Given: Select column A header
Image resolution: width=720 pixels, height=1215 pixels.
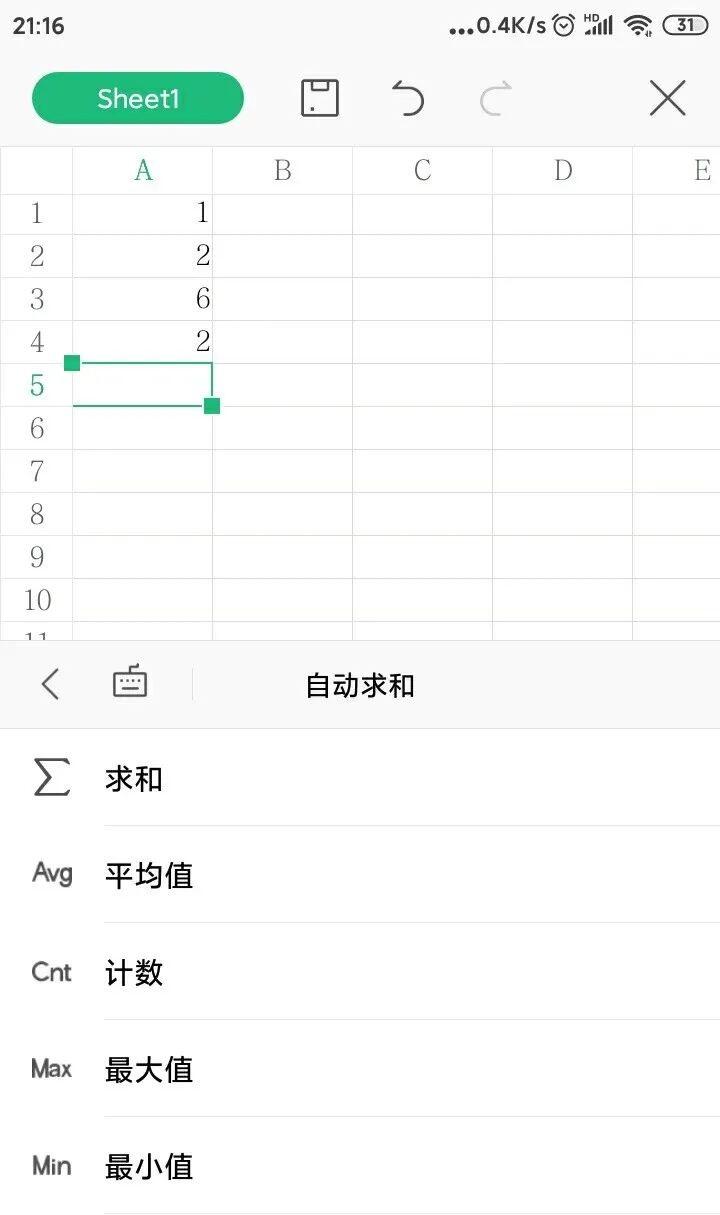Looking at the screenshot, I should (143, 171).
